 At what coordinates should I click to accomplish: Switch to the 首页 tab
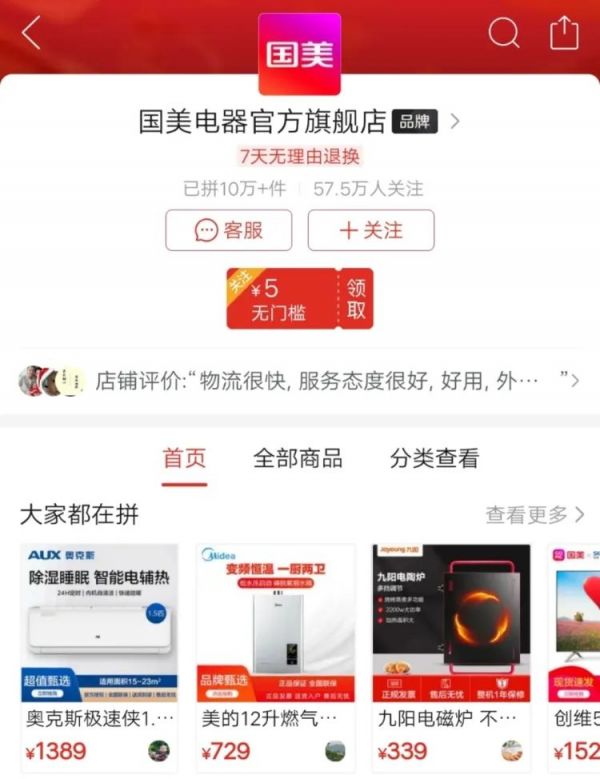(184, 458)
